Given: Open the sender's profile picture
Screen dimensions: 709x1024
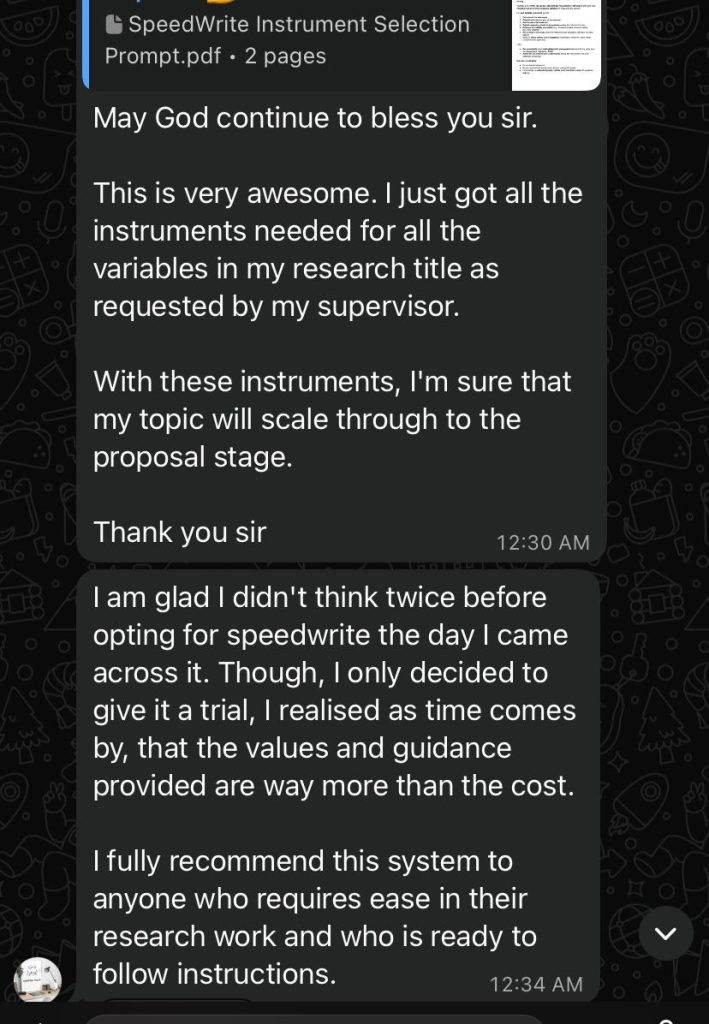Looking at the screenshot, I should tap(38, 979).
